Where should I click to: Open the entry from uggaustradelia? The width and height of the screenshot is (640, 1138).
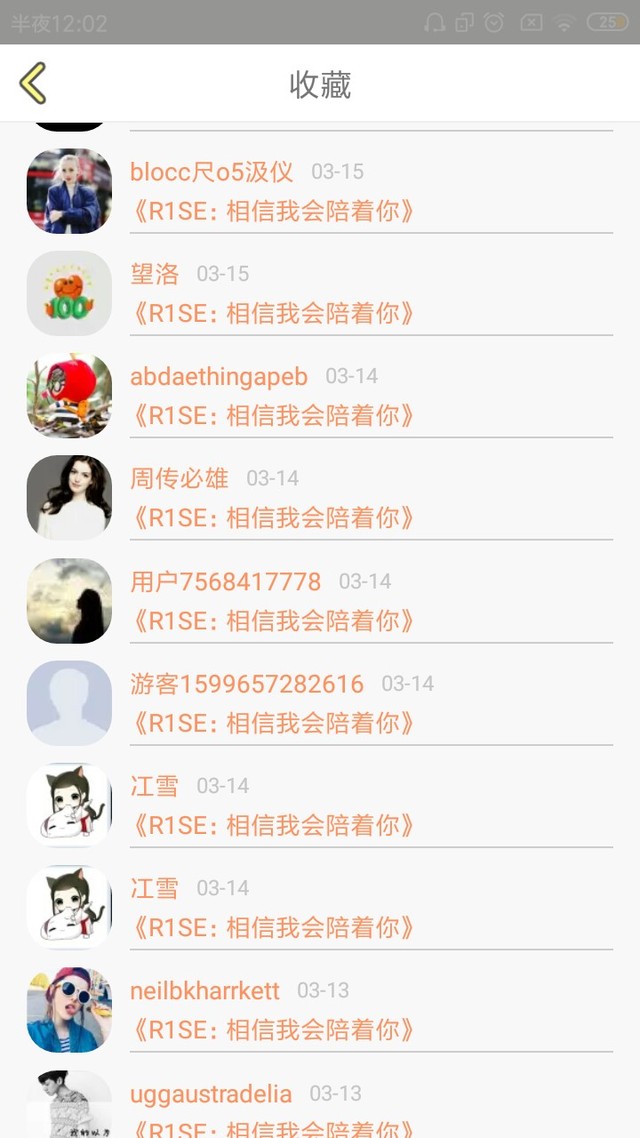[x=320, y=1100]
